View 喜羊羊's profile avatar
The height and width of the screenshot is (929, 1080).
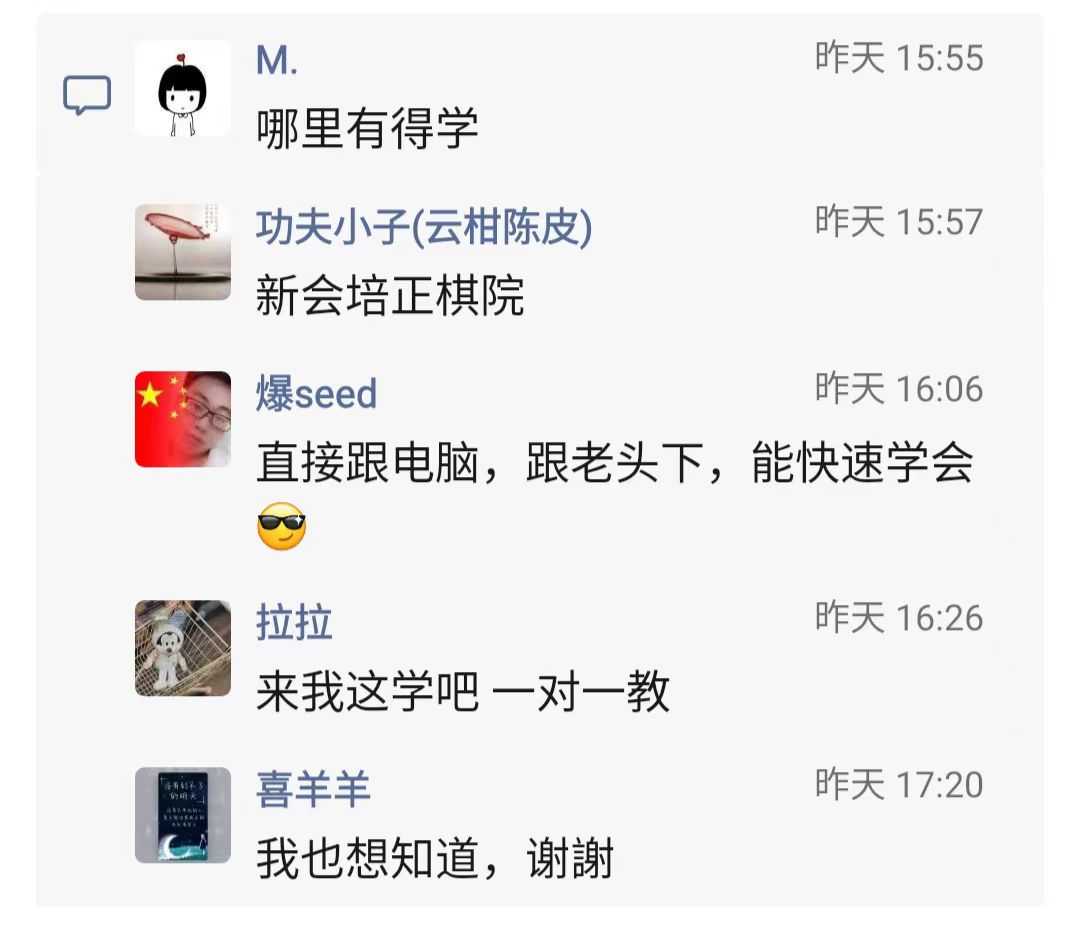click(x=182, y=815)
